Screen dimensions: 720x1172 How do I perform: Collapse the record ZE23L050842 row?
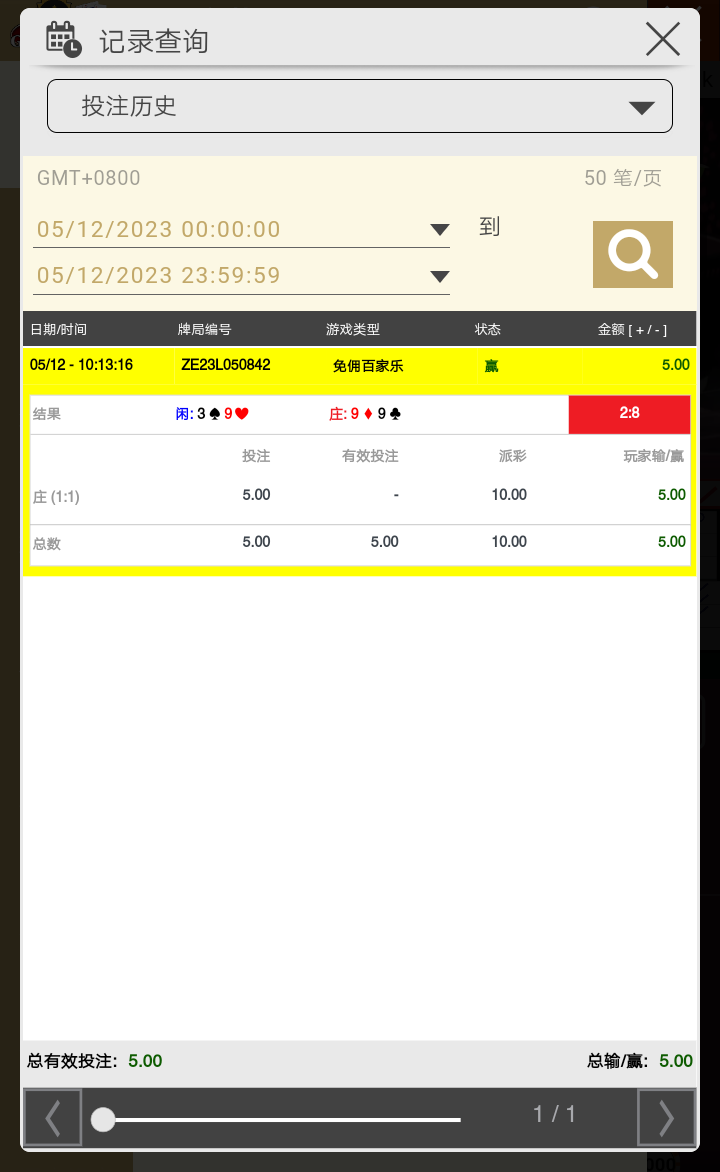point(359,365)
